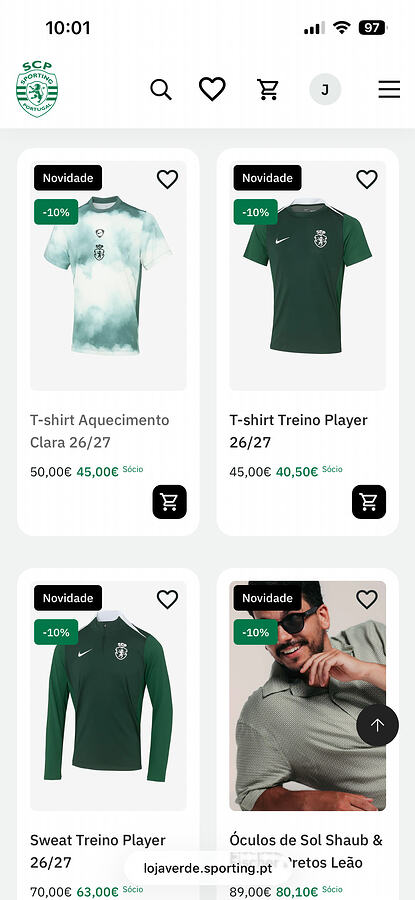Add T-shirt Aquecimento Clara to cart
Image resolution: width=415 pixels, height=900 pixels.
pos(170,502)
